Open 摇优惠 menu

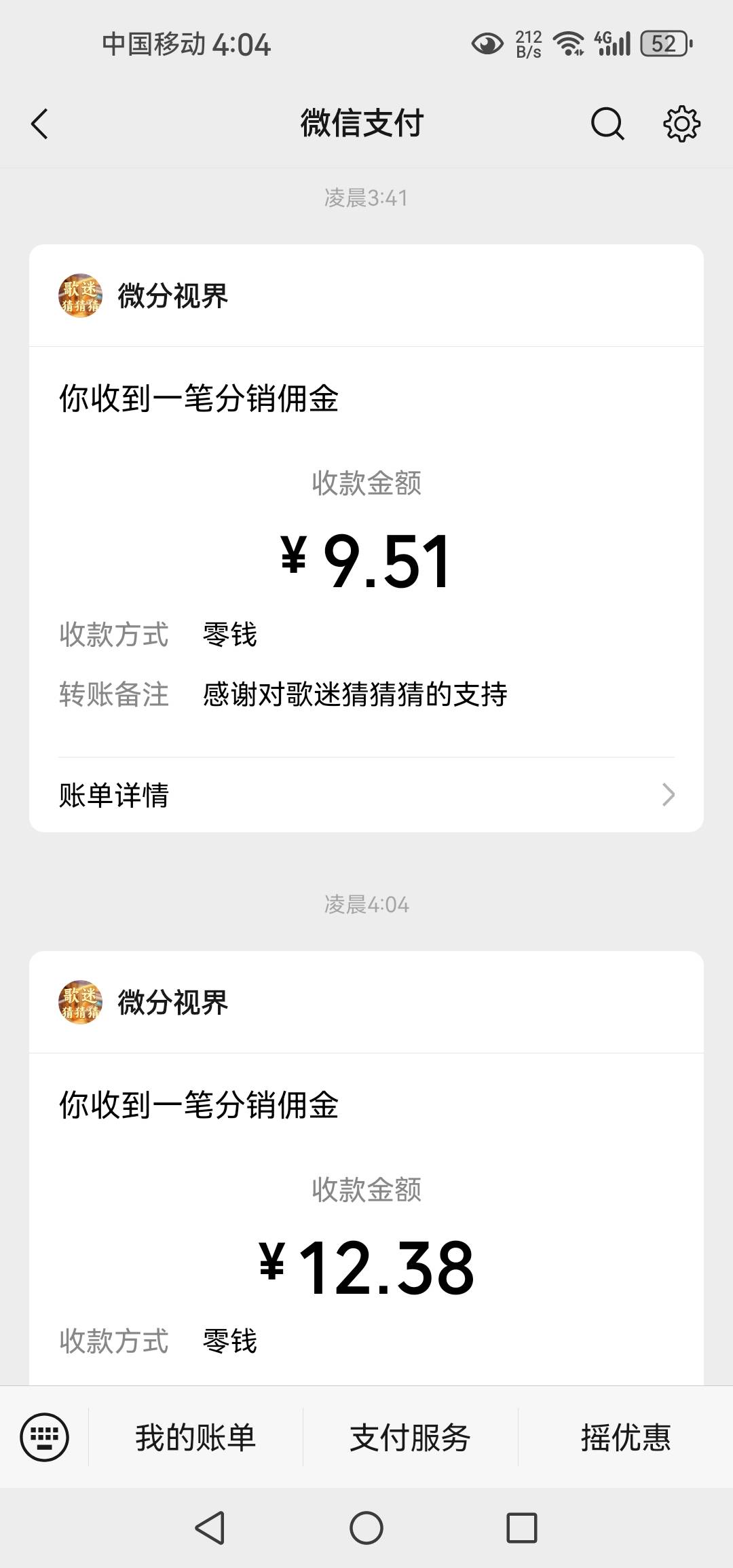pyautogui.click(x=625, y=1437)
